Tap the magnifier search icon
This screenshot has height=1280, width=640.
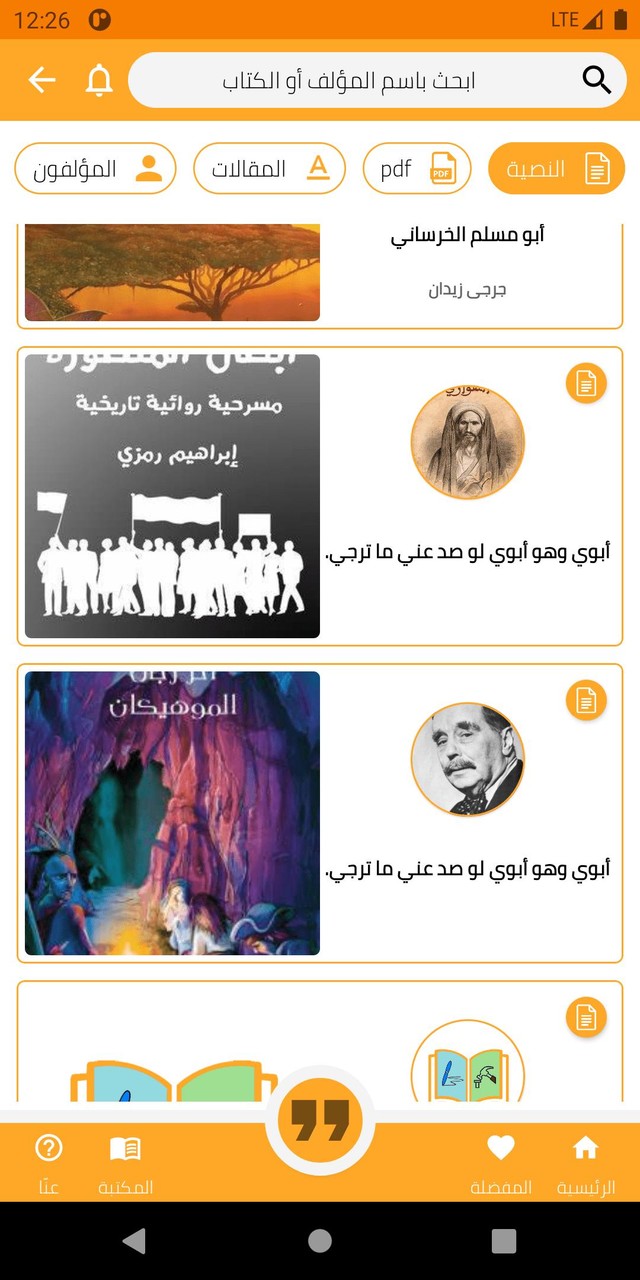pos(596,80)
